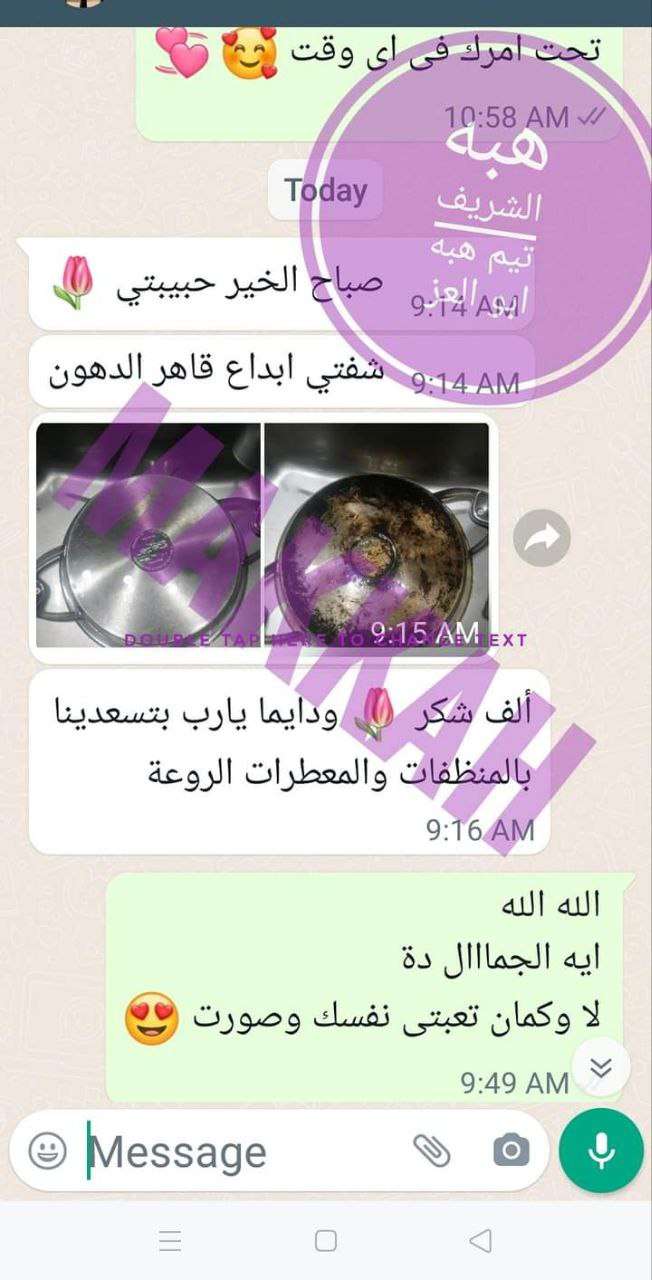Go to the home screen via the system nav bar
Image resolution: width=652 pixels, height=1280 pixels.
pyautogui.click(x=326, y=1241)
